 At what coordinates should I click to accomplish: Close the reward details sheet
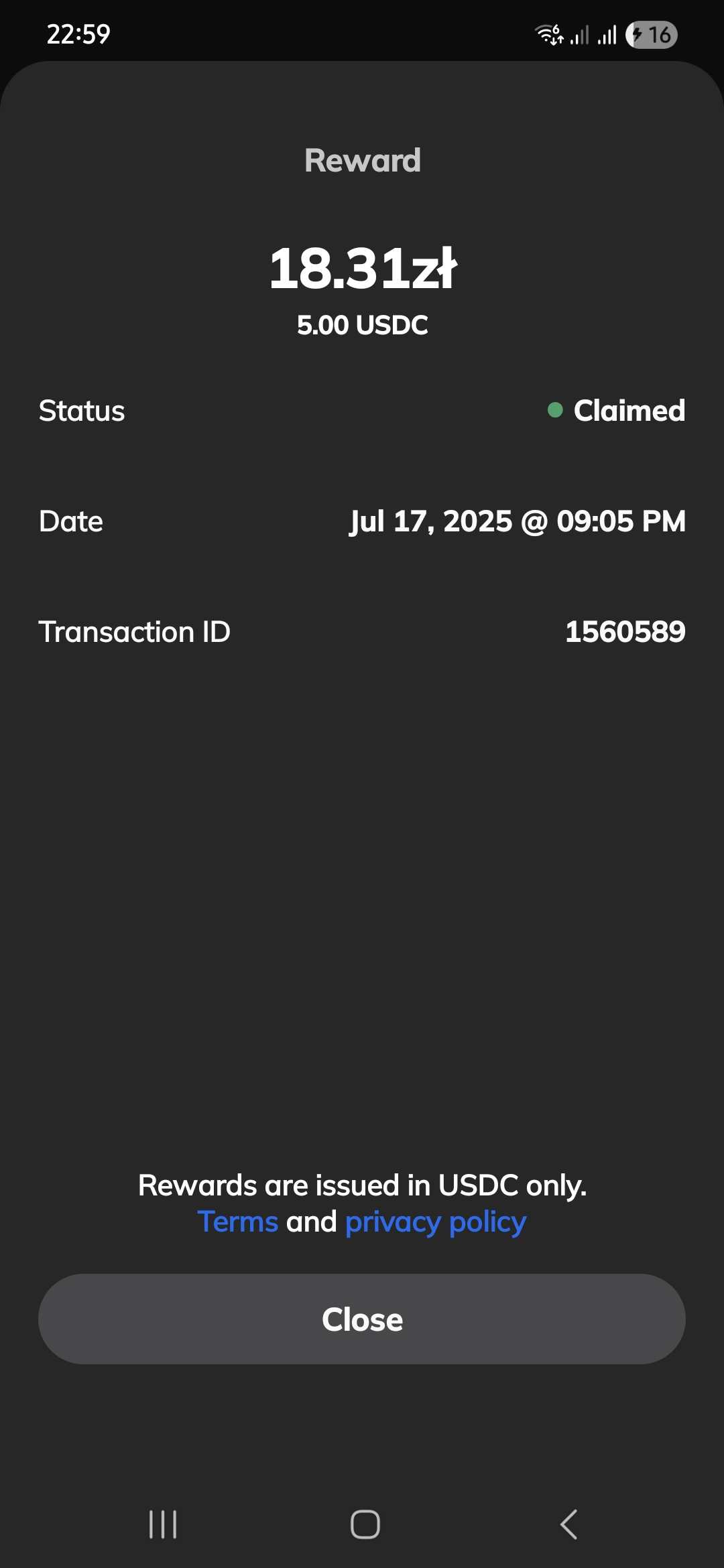click(362, 1319)
